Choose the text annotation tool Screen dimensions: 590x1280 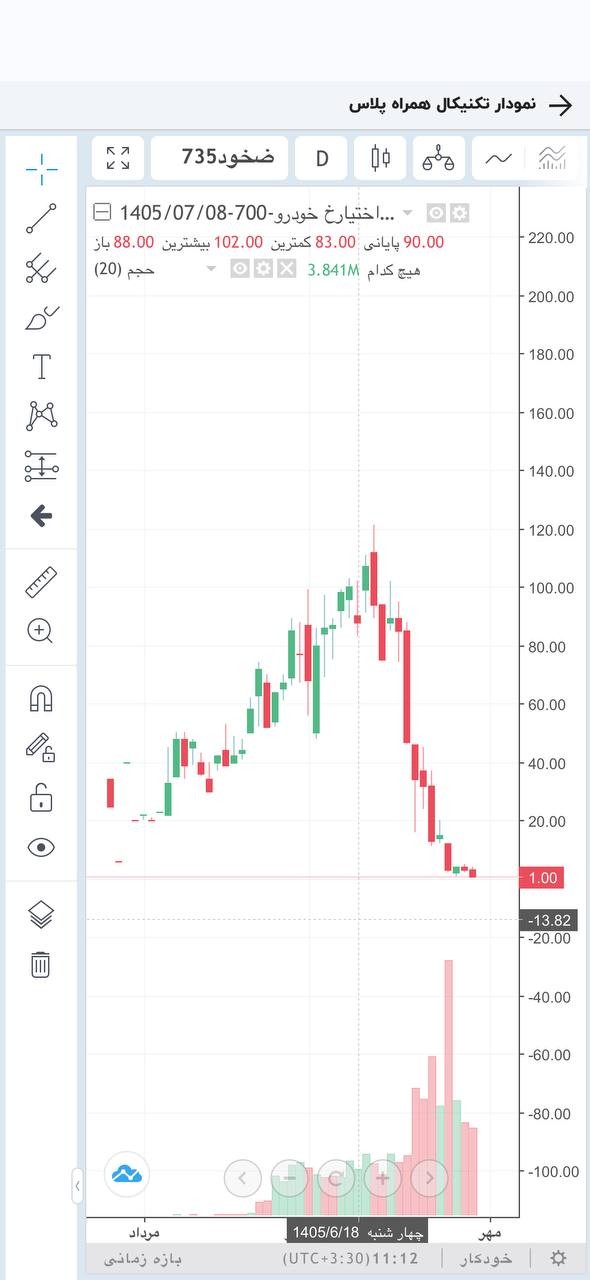pyautogui.click(x=41, y=367)
